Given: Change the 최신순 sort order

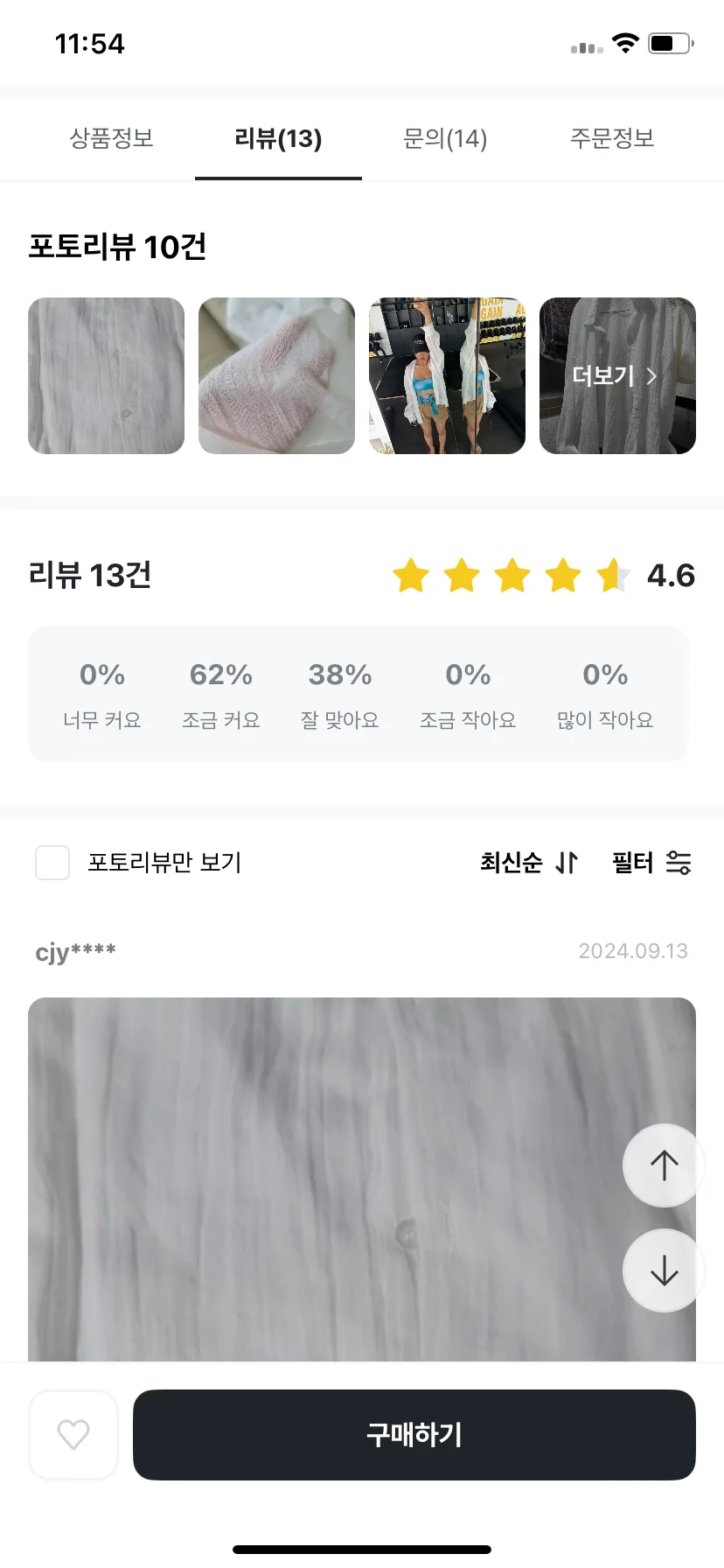Looking at the screenshot, I should point(529,863).
